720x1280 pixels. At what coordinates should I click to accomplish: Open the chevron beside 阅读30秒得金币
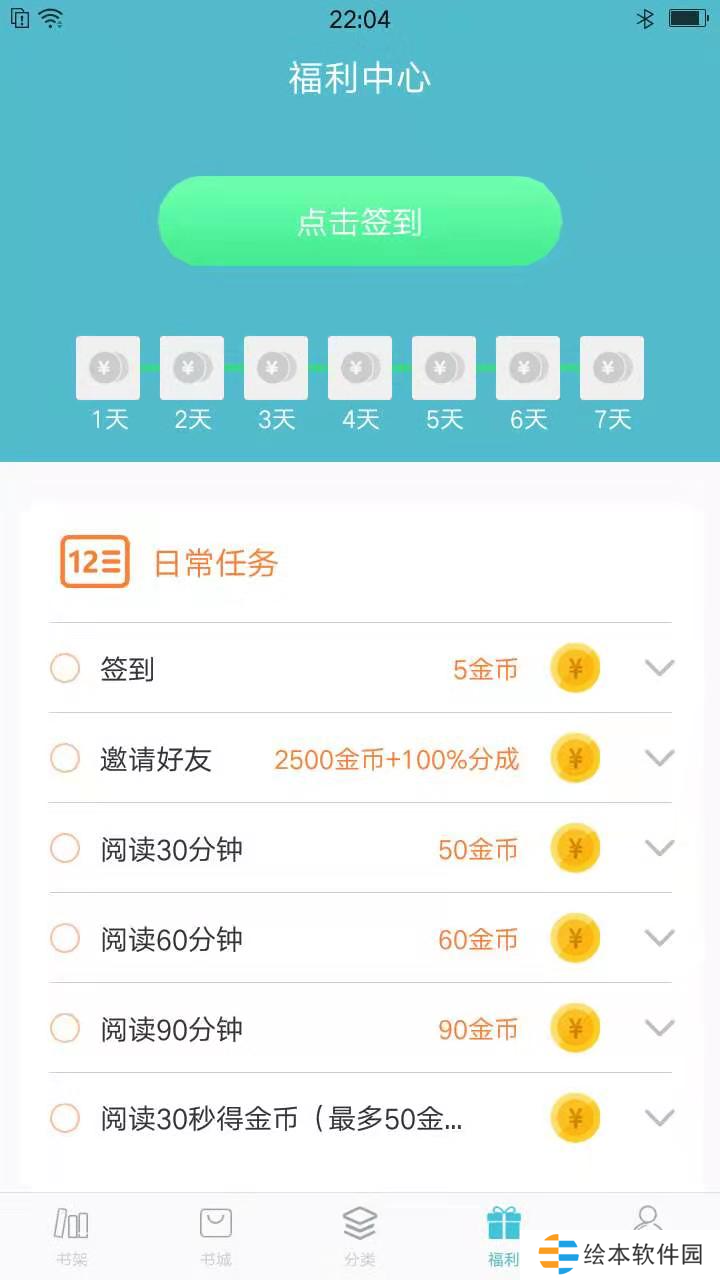(659, 1118)
